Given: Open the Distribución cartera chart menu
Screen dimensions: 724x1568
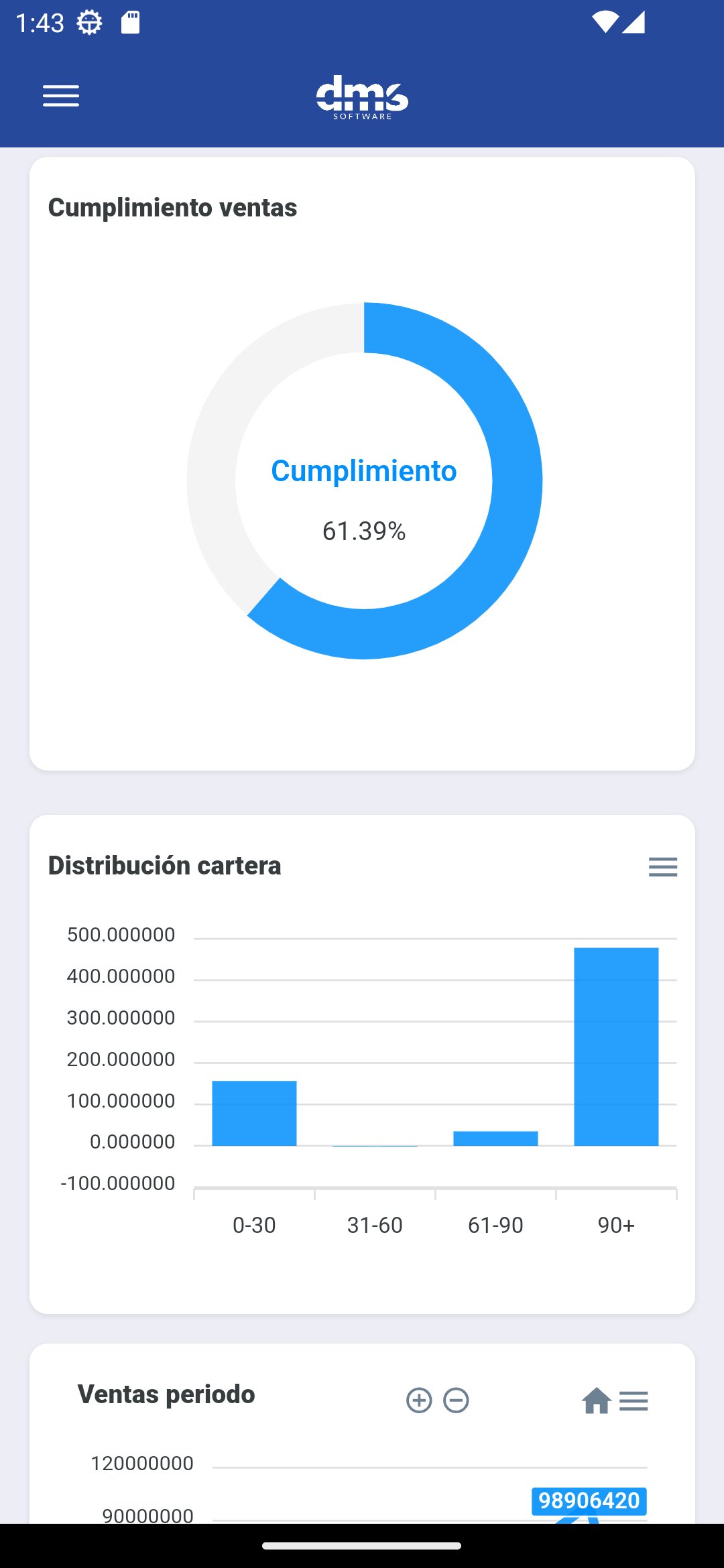Looking at the screenshot, I should [662, 867].
